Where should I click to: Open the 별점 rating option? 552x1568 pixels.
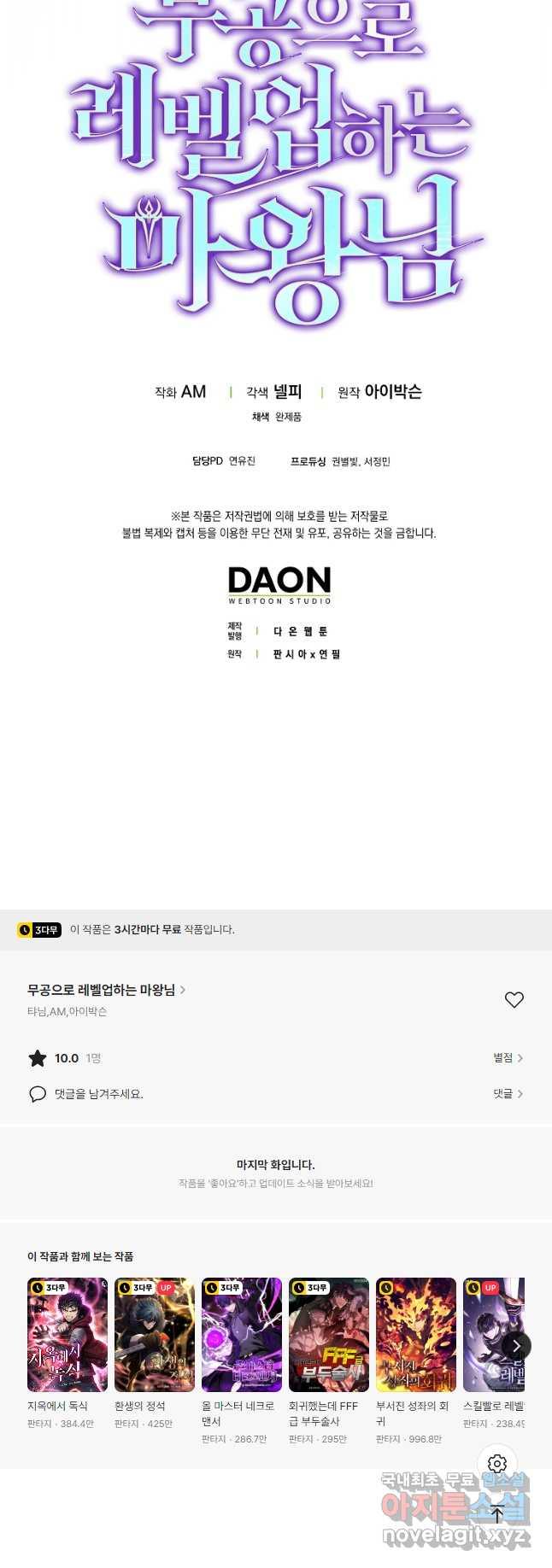pyautogui.click(x=508, y=1058)
